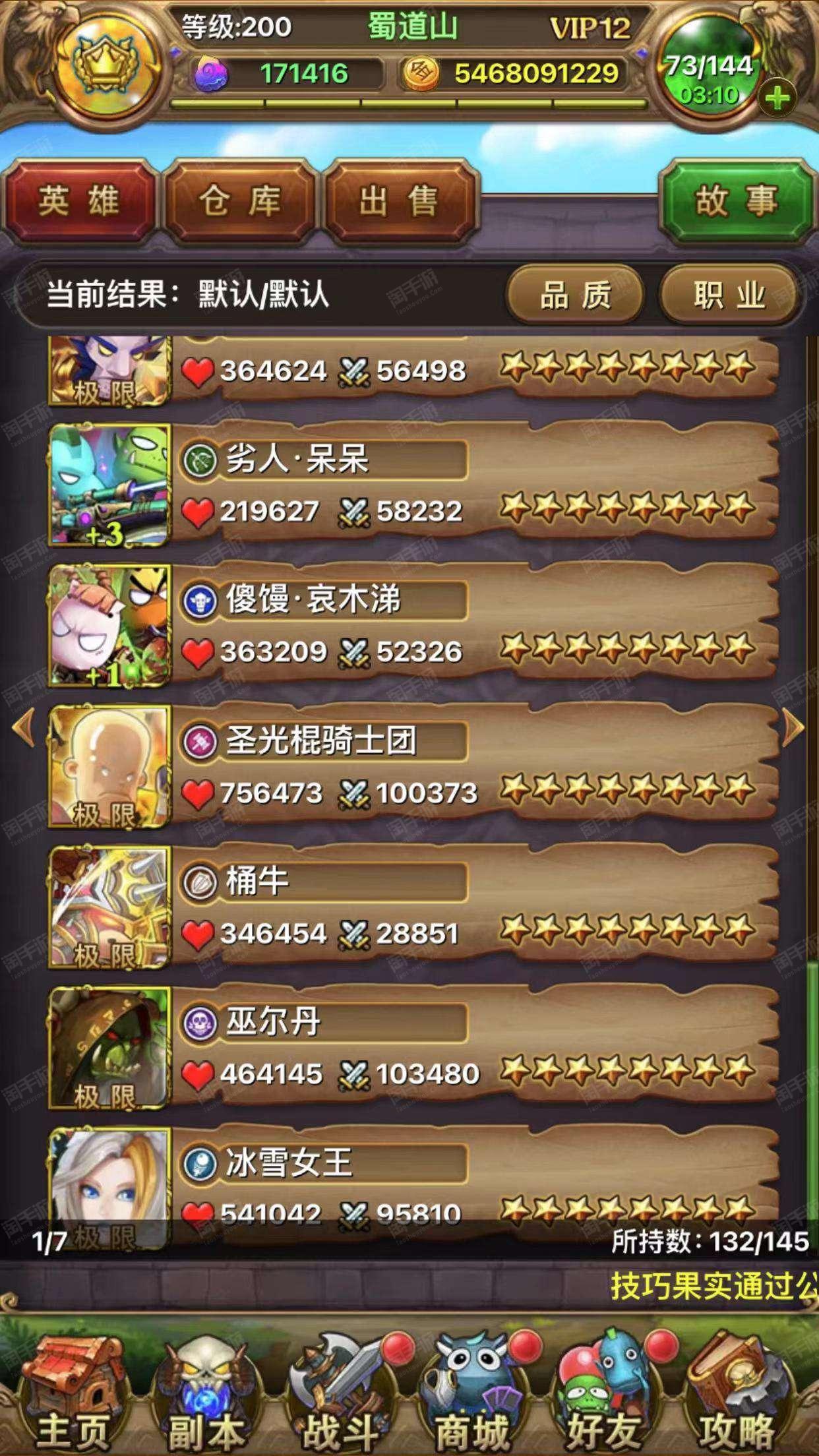Select hero 巫尔丹
Image resolution: width=819 pixels, height=1456 pixels.
[413, 1048]
